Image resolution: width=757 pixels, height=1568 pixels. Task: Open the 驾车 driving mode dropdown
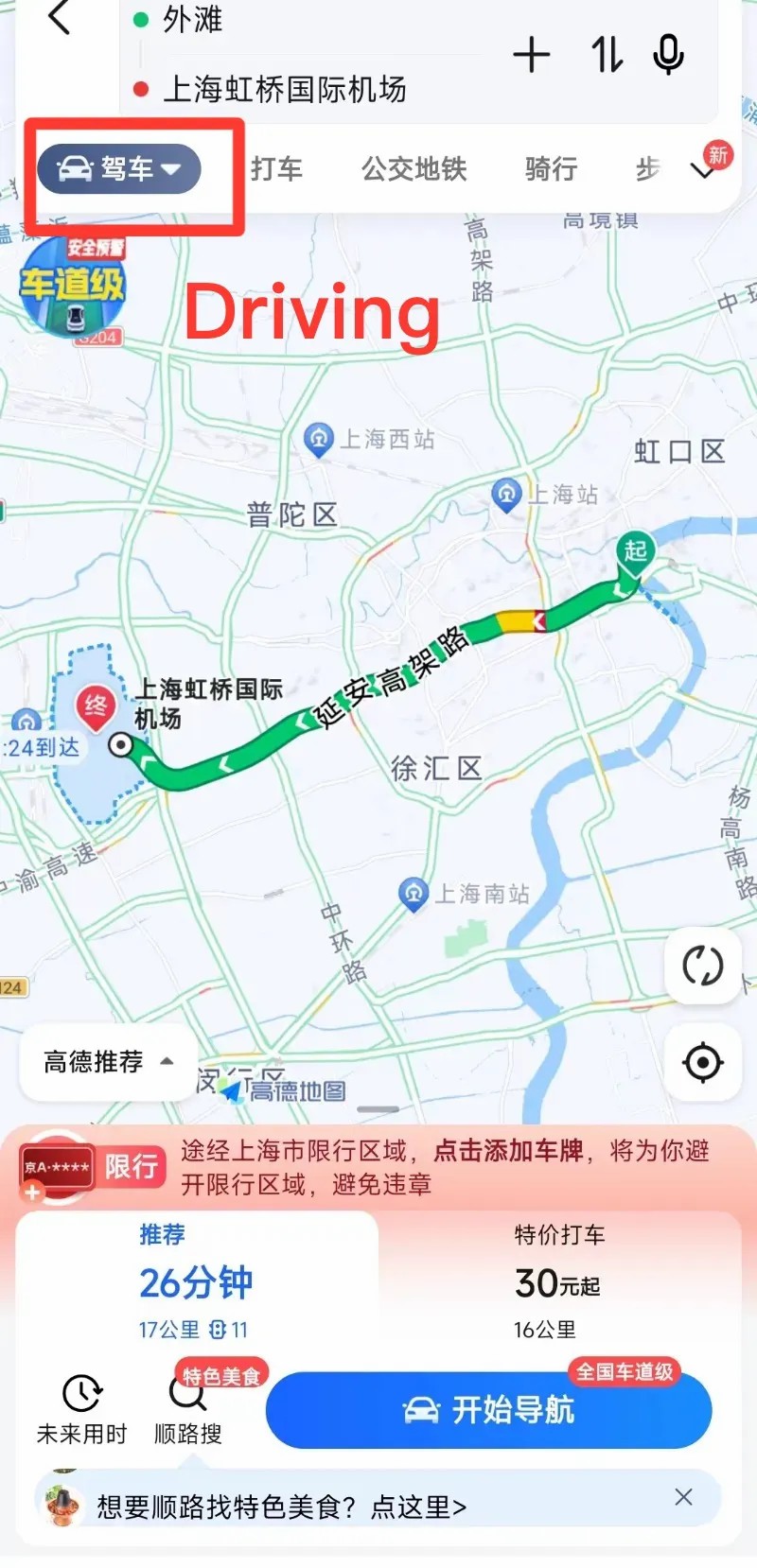[x=119, y=170]
